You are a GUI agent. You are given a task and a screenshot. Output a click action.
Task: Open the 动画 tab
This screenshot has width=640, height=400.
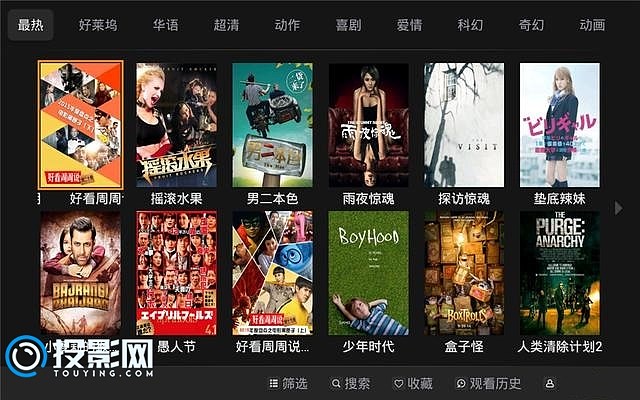tap(592, 25)
